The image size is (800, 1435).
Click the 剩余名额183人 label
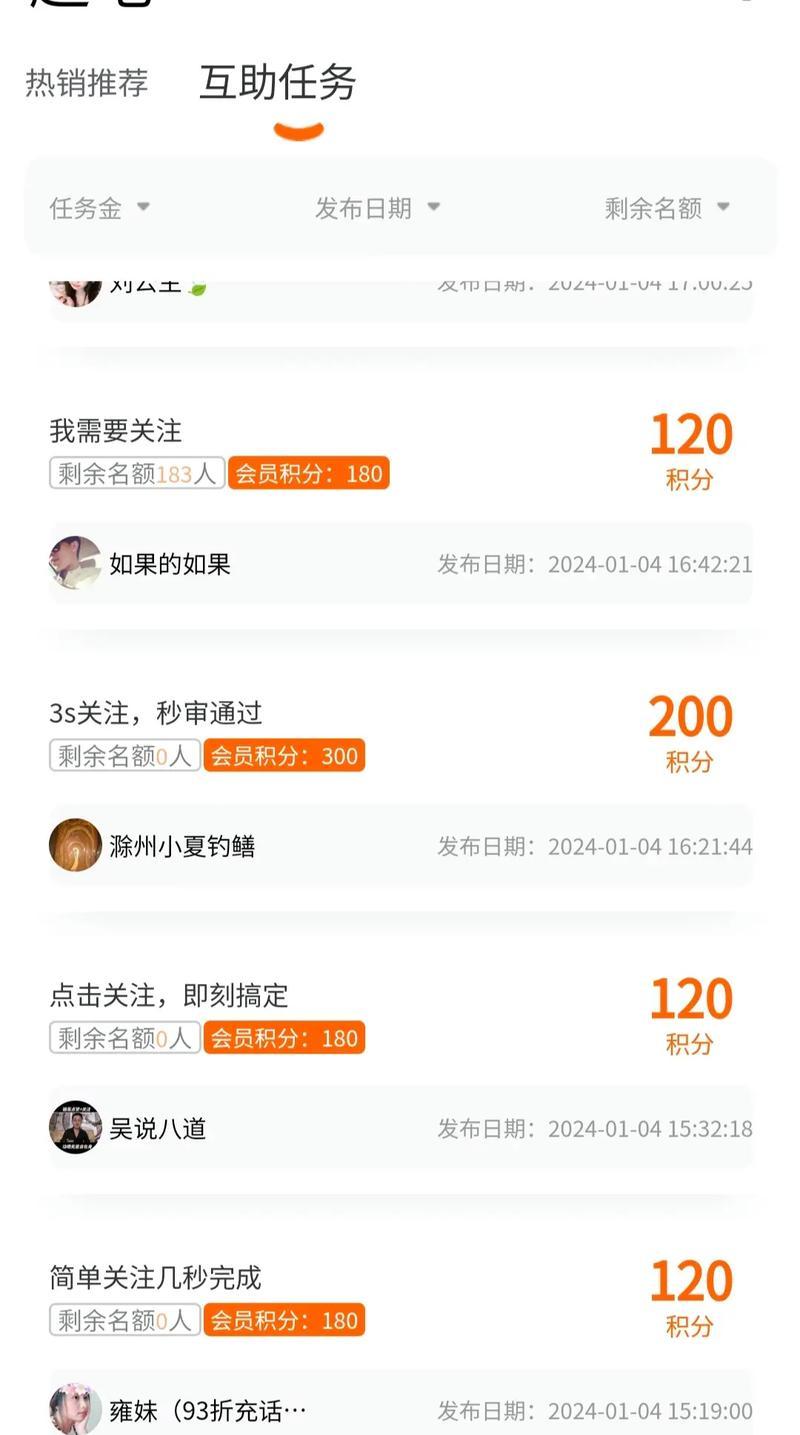137,473
